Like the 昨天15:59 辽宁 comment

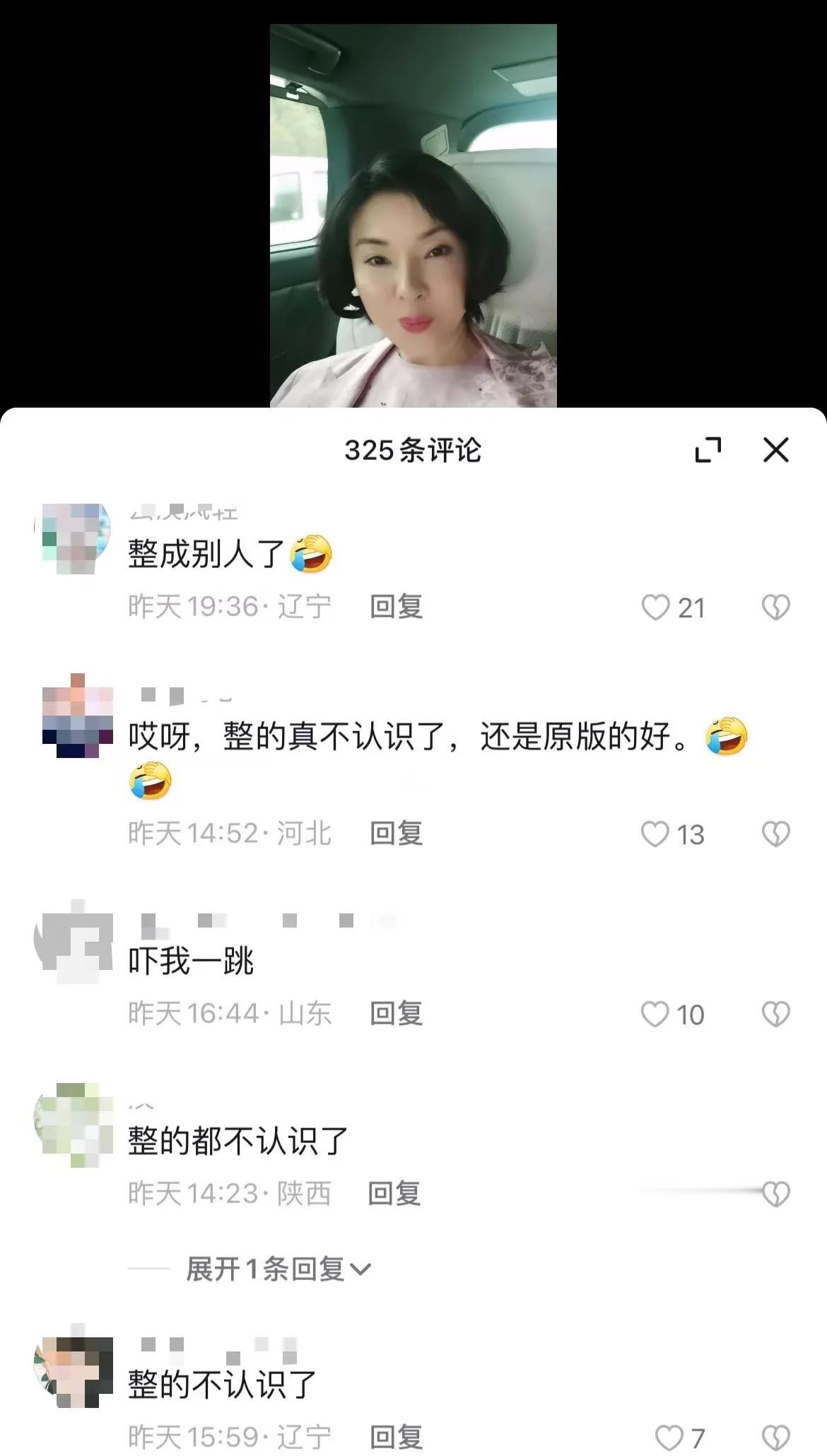tap(669, 1438)
